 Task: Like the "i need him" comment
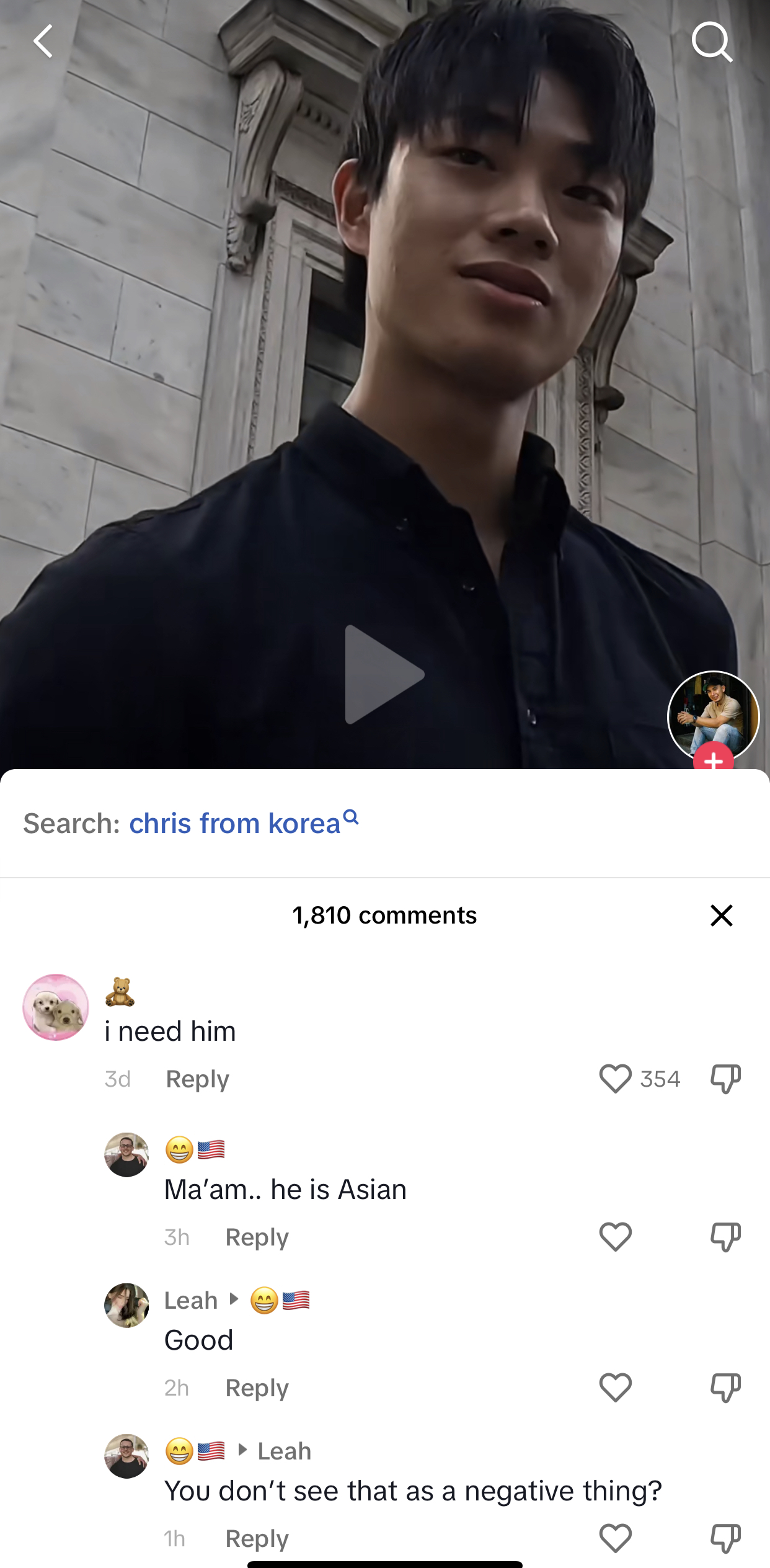[x=615, y=1079]
